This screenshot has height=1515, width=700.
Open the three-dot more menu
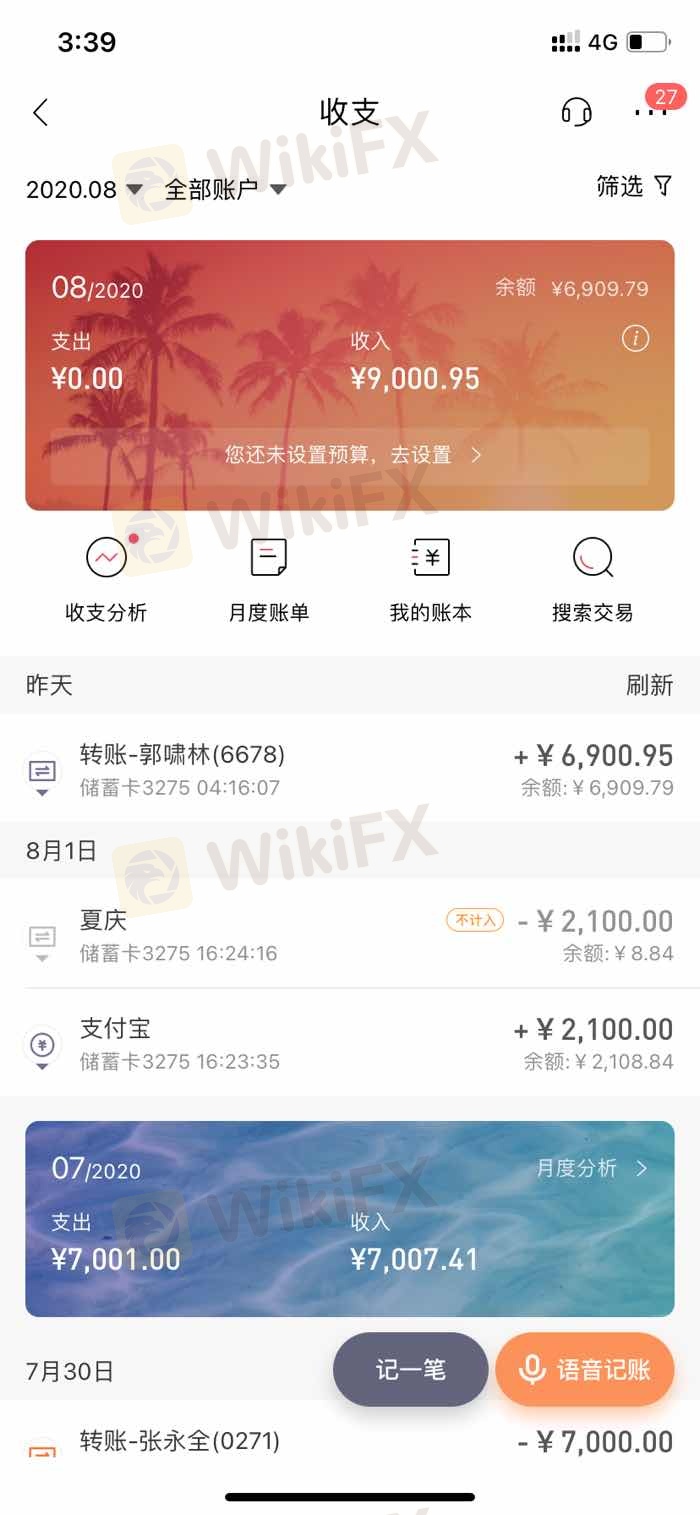650,112
